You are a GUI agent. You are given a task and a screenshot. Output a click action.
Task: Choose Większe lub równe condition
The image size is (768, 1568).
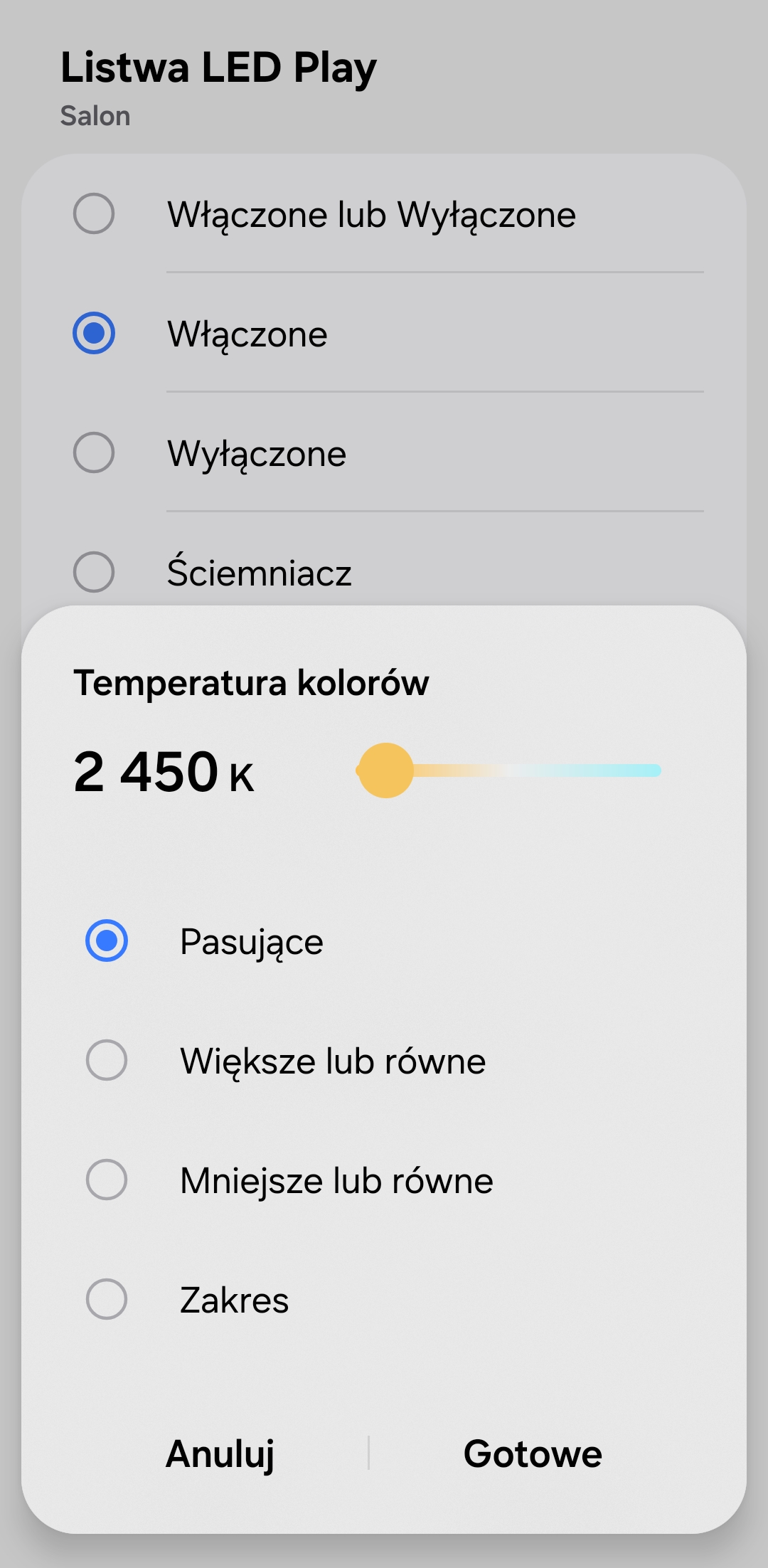(x=107, y=1060)
